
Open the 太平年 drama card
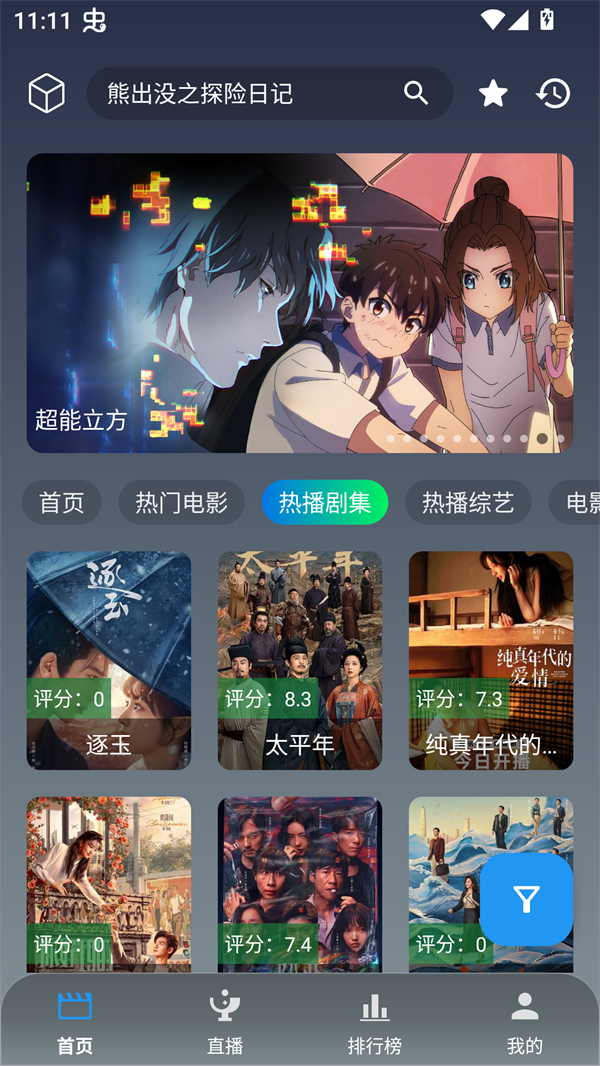coord(300,660)
